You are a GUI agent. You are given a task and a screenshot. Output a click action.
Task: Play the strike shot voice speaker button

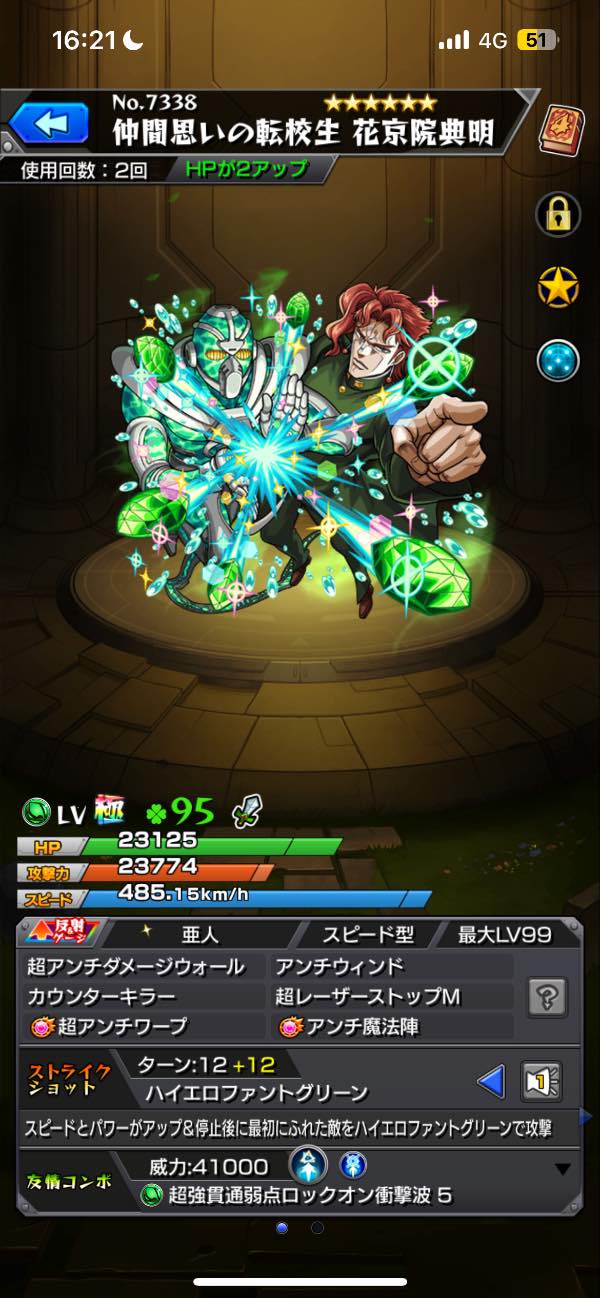[542, 1081]
